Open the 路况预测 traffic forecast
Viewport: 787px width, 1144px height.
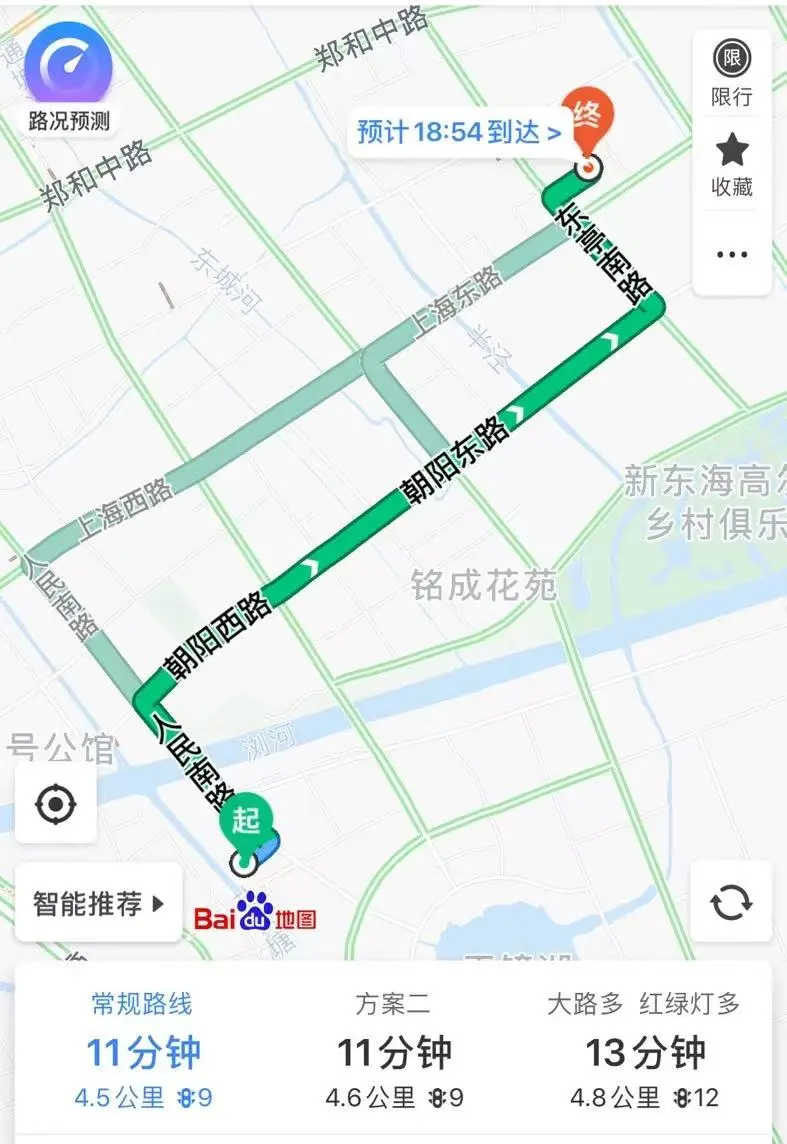click(69, 80)
